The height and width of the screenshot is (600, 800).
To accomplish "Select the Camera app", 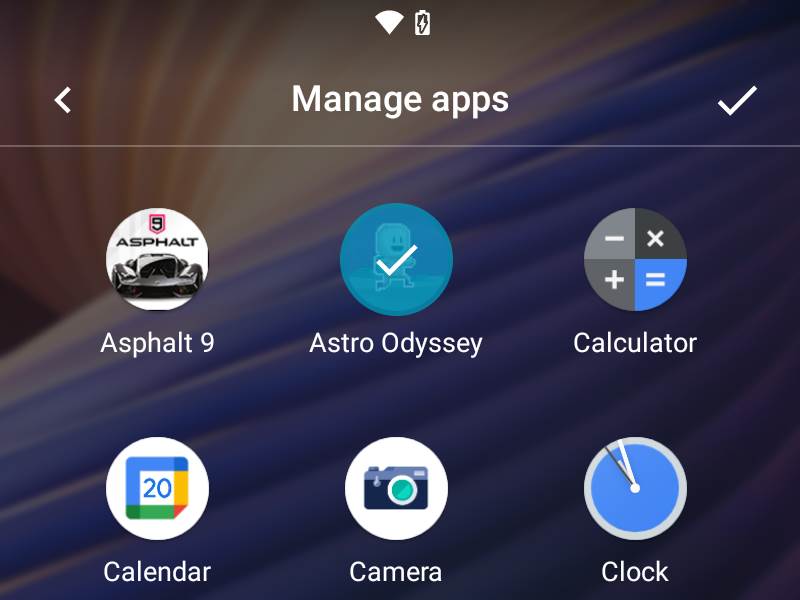I will [x=396, y=489].
